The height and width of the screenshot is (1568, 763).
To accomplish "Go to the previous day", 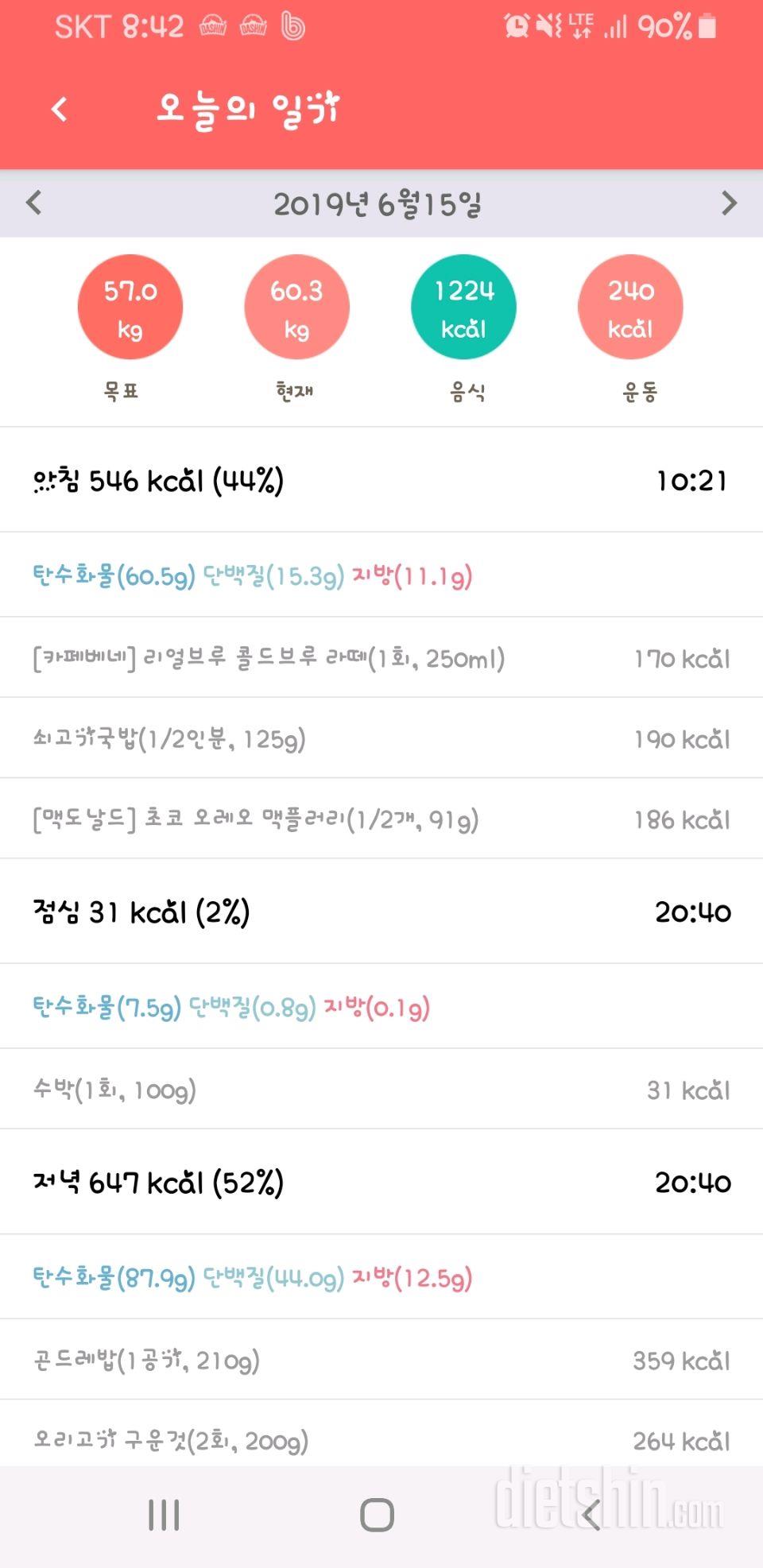I will point(33,203).
